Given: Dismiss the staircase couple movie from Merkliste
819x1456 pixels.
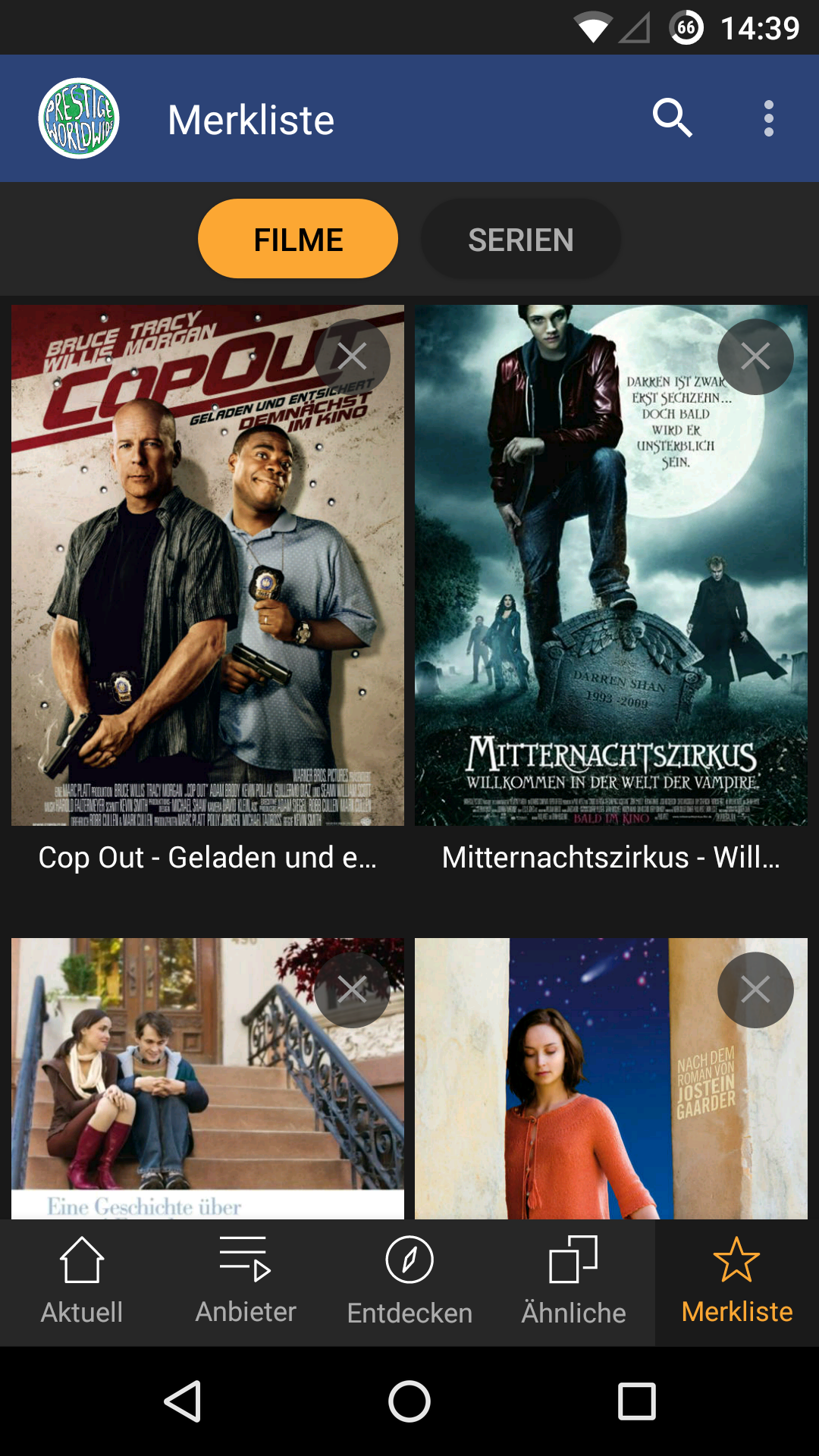Looking at the screenshot, I should [x=353, y=988].
